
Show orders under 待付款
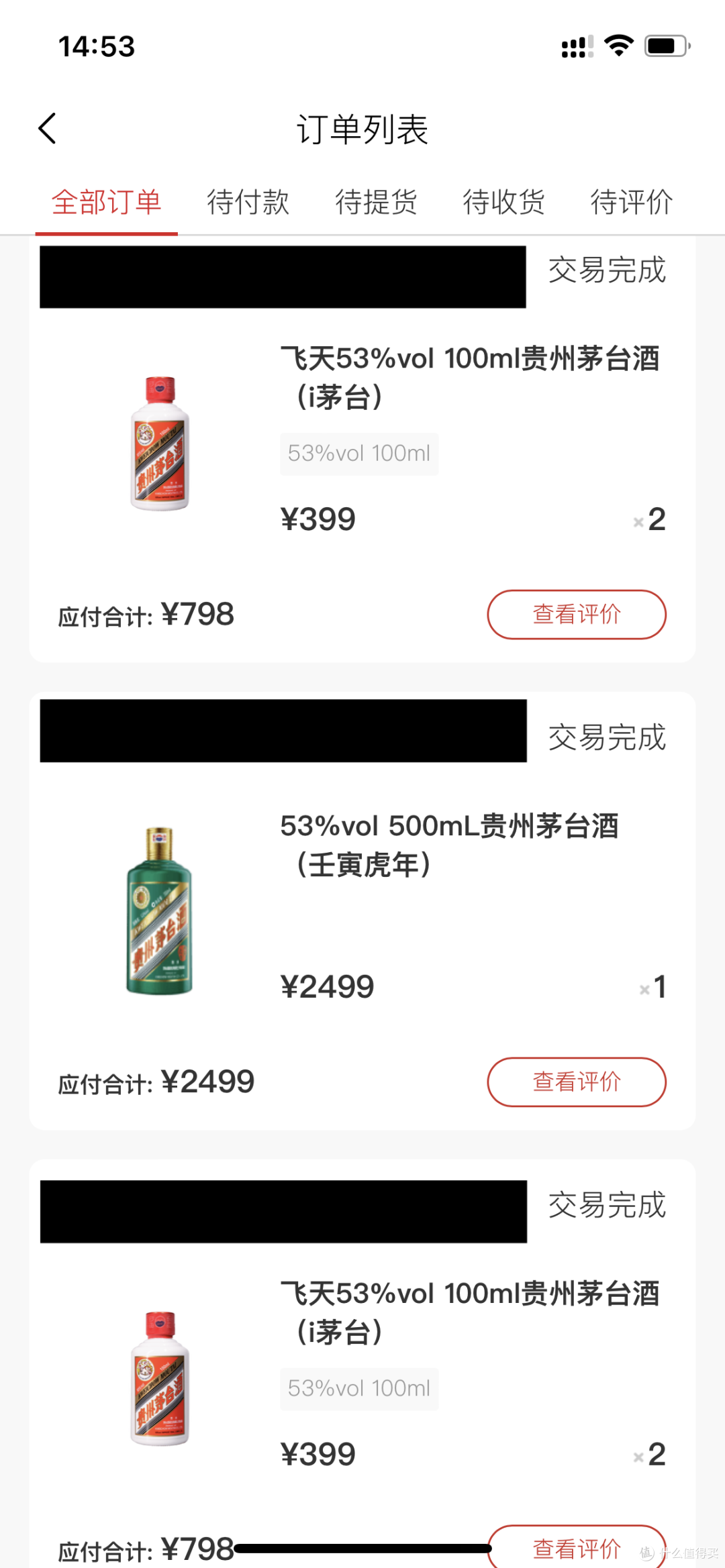click(248, 202)
